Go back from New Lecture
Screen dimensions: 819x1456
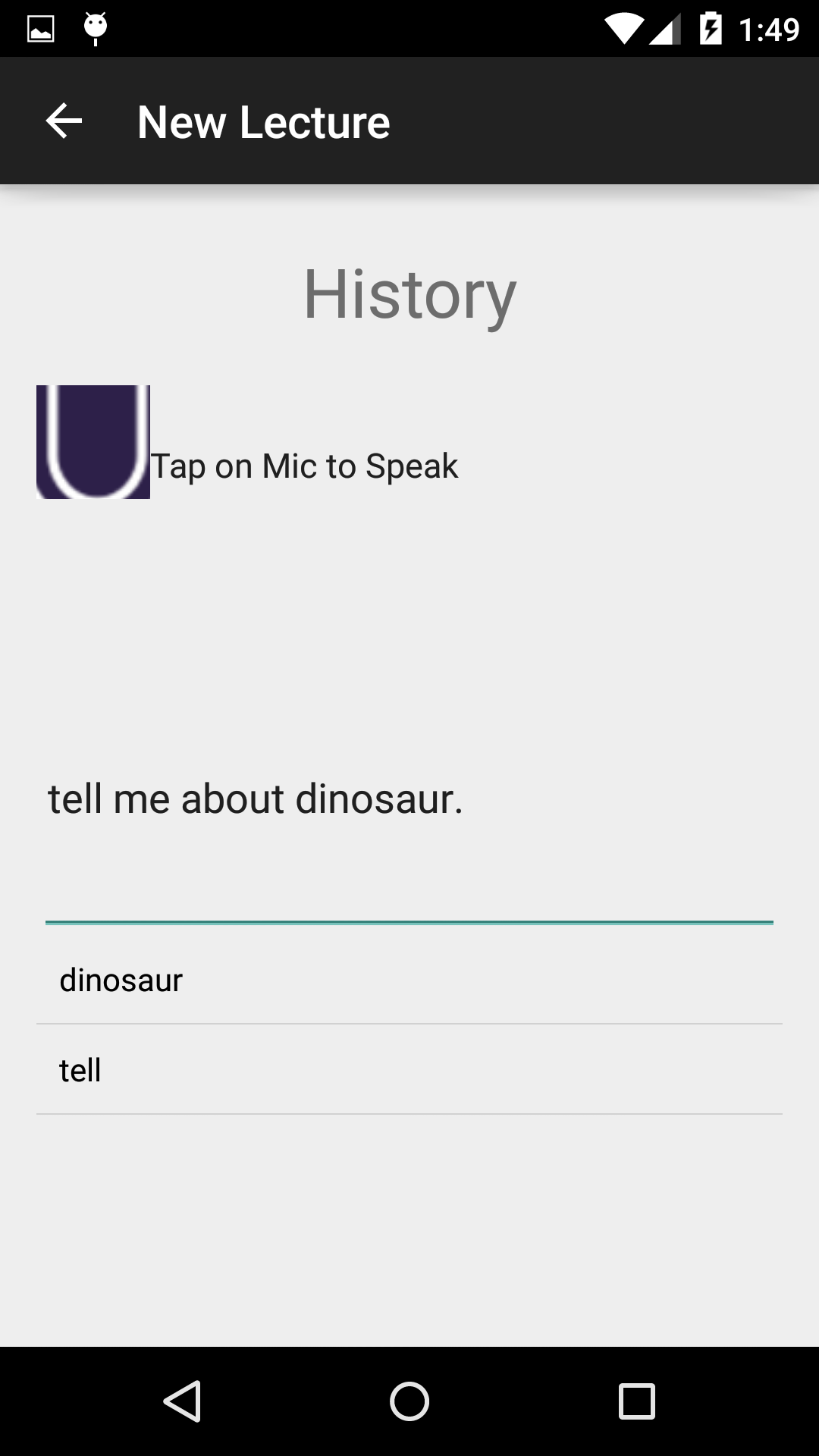(64, 121)
